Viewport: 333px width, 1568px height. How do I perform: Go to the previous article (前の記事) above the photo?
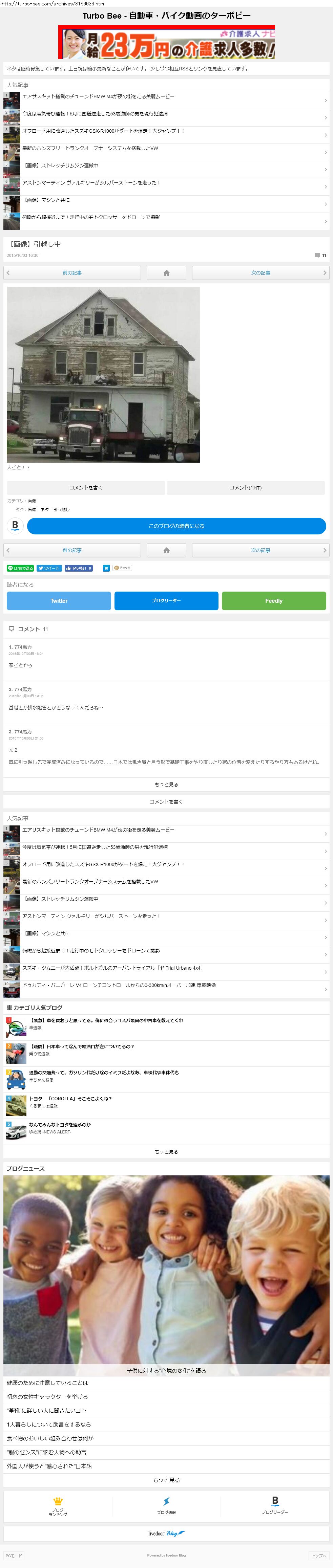point(72,273)
